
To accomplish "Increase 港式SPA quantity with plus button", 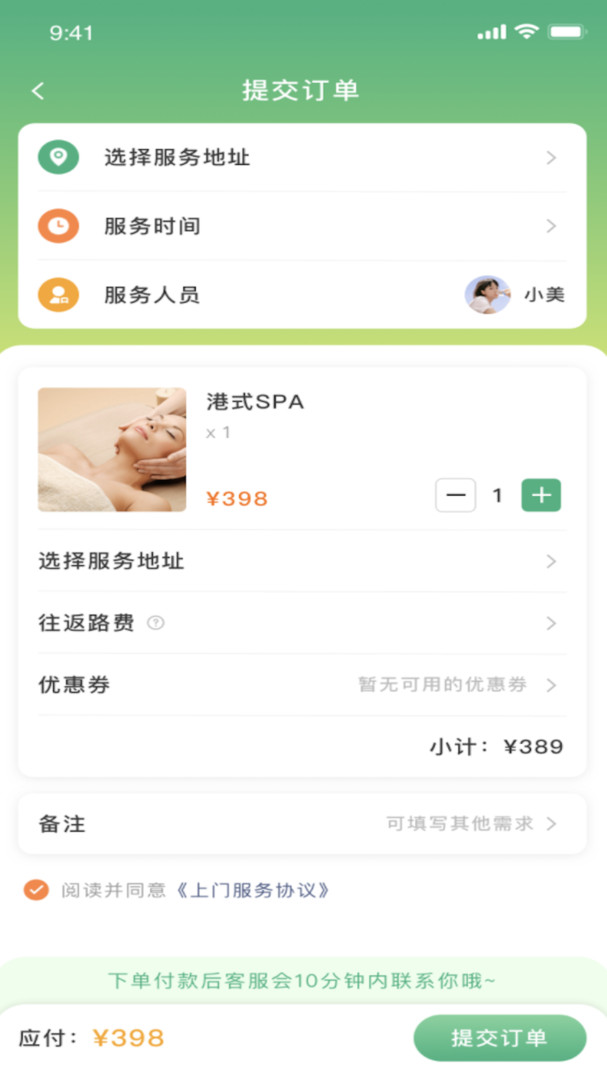I will pos(541,495).
